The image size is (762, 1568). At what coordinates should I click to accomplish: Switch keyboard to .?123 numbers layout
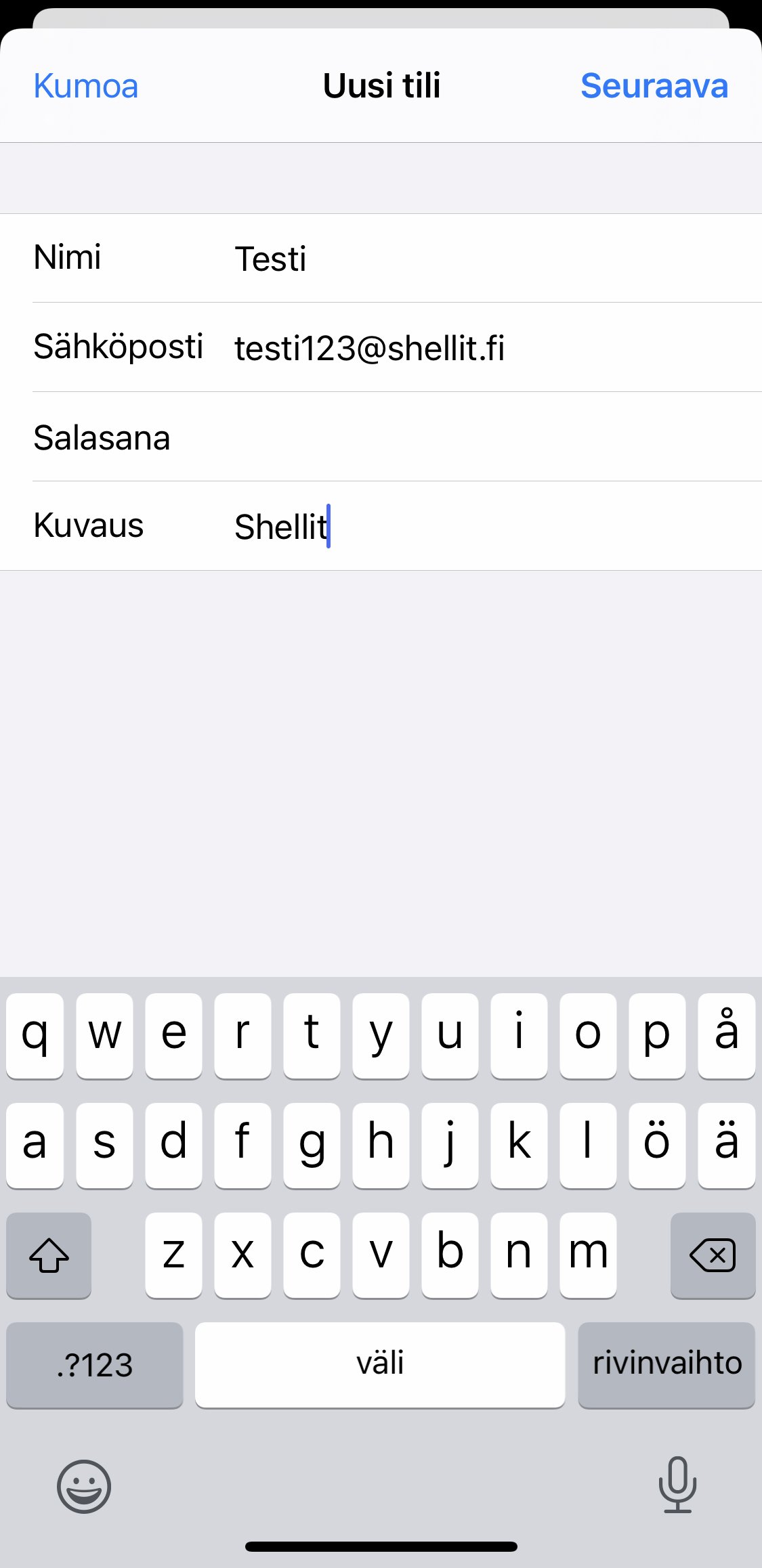point(95,1365)
